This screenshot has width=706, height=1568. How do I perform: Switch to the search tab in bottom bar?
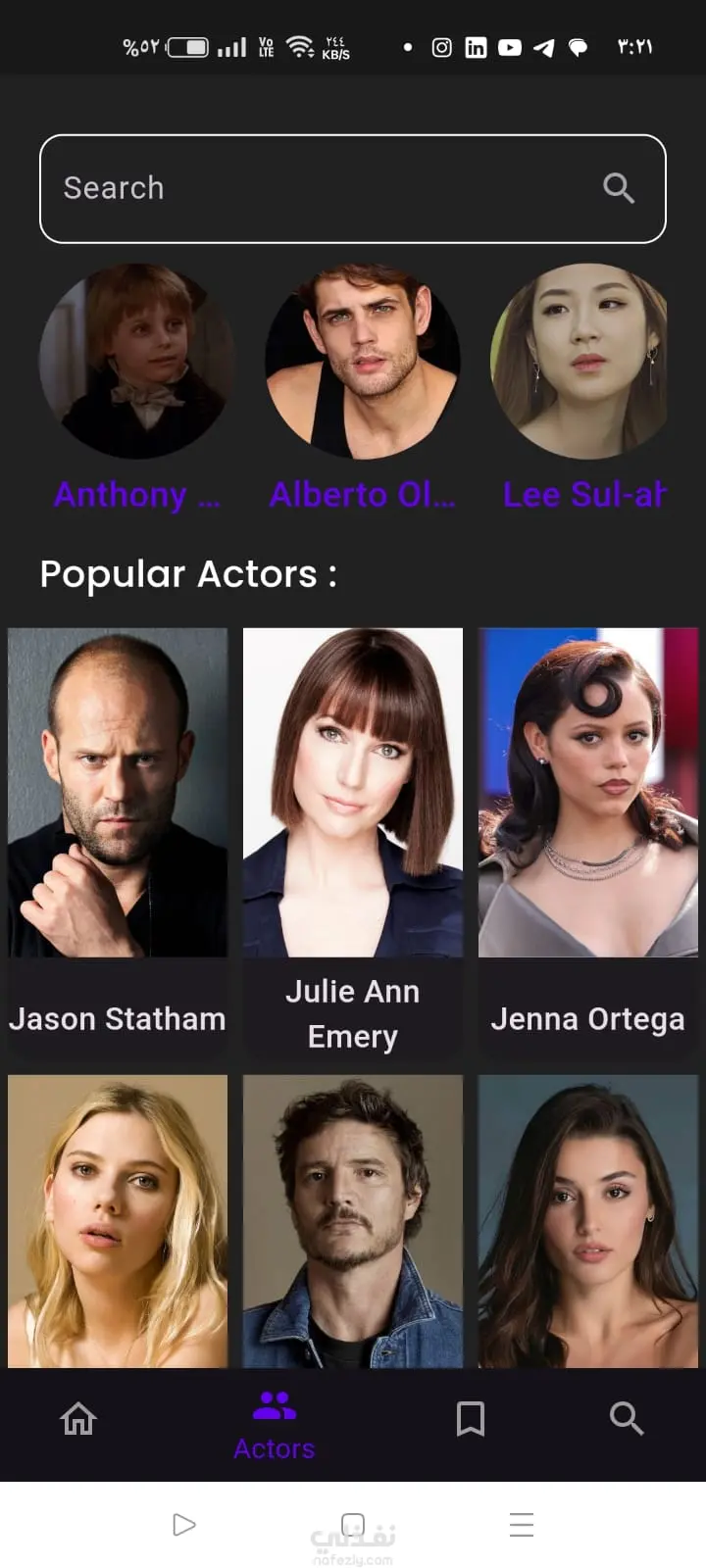click(x=626, y=1418)
